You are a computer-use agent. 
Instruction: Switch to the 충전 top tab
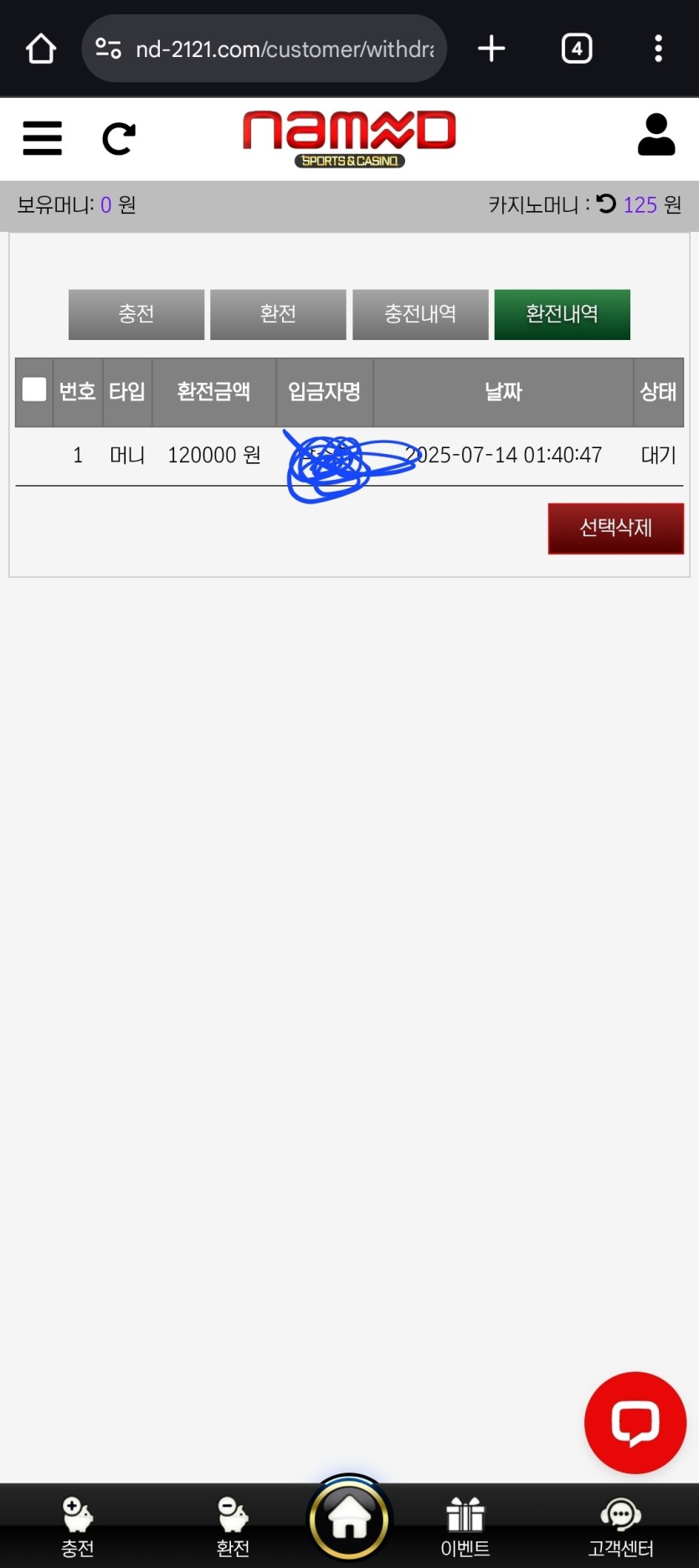tap(136, 314)
